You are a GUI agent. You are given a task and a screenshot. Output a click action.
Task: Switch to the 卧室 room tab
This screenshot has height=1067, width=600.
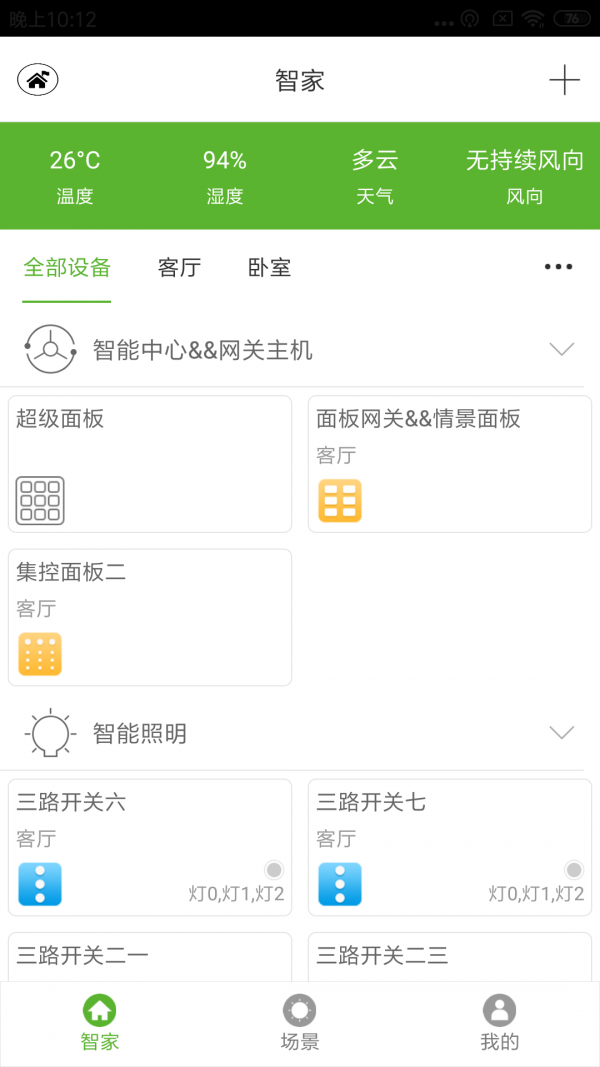point(269,268)
